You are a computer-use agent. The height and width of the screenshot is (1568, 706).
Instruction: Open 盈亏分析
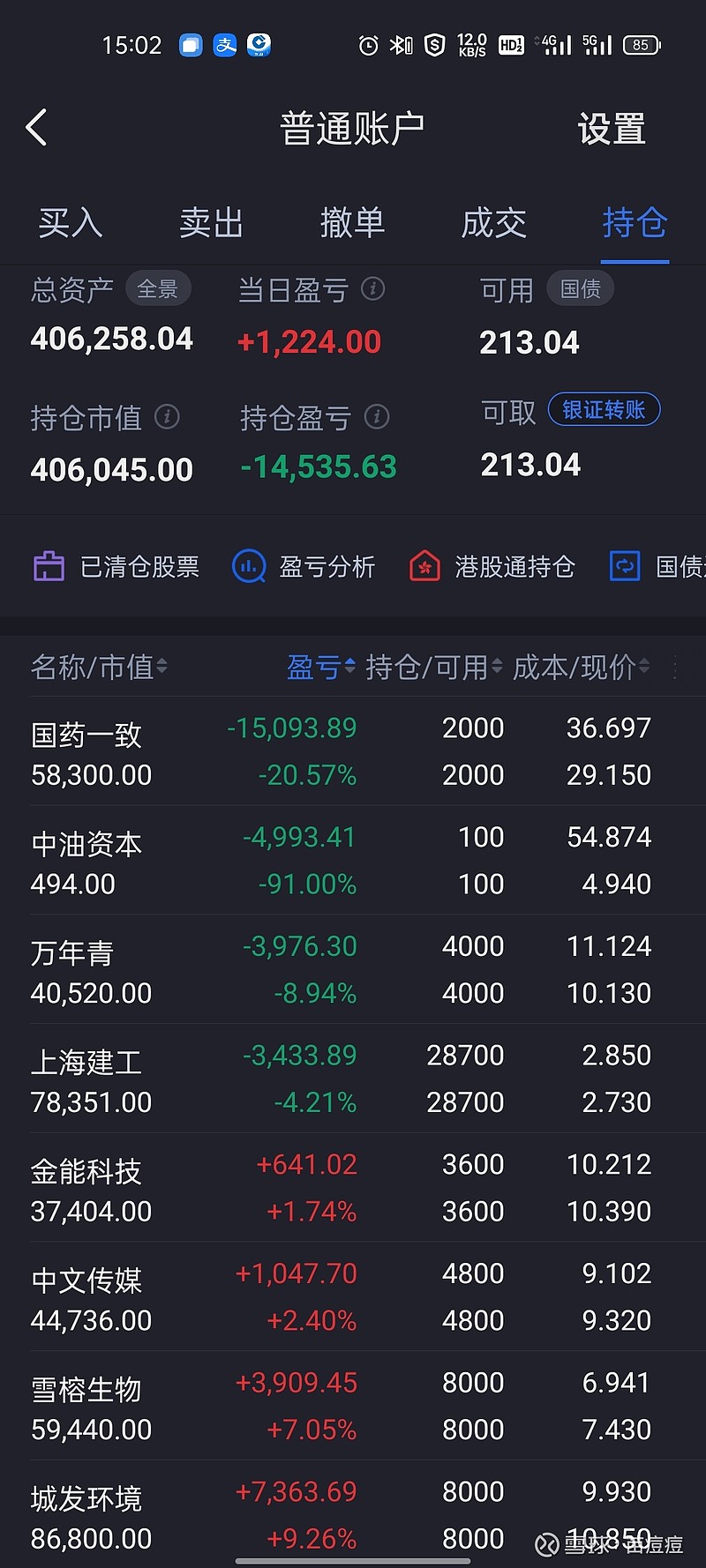point(304,566)
